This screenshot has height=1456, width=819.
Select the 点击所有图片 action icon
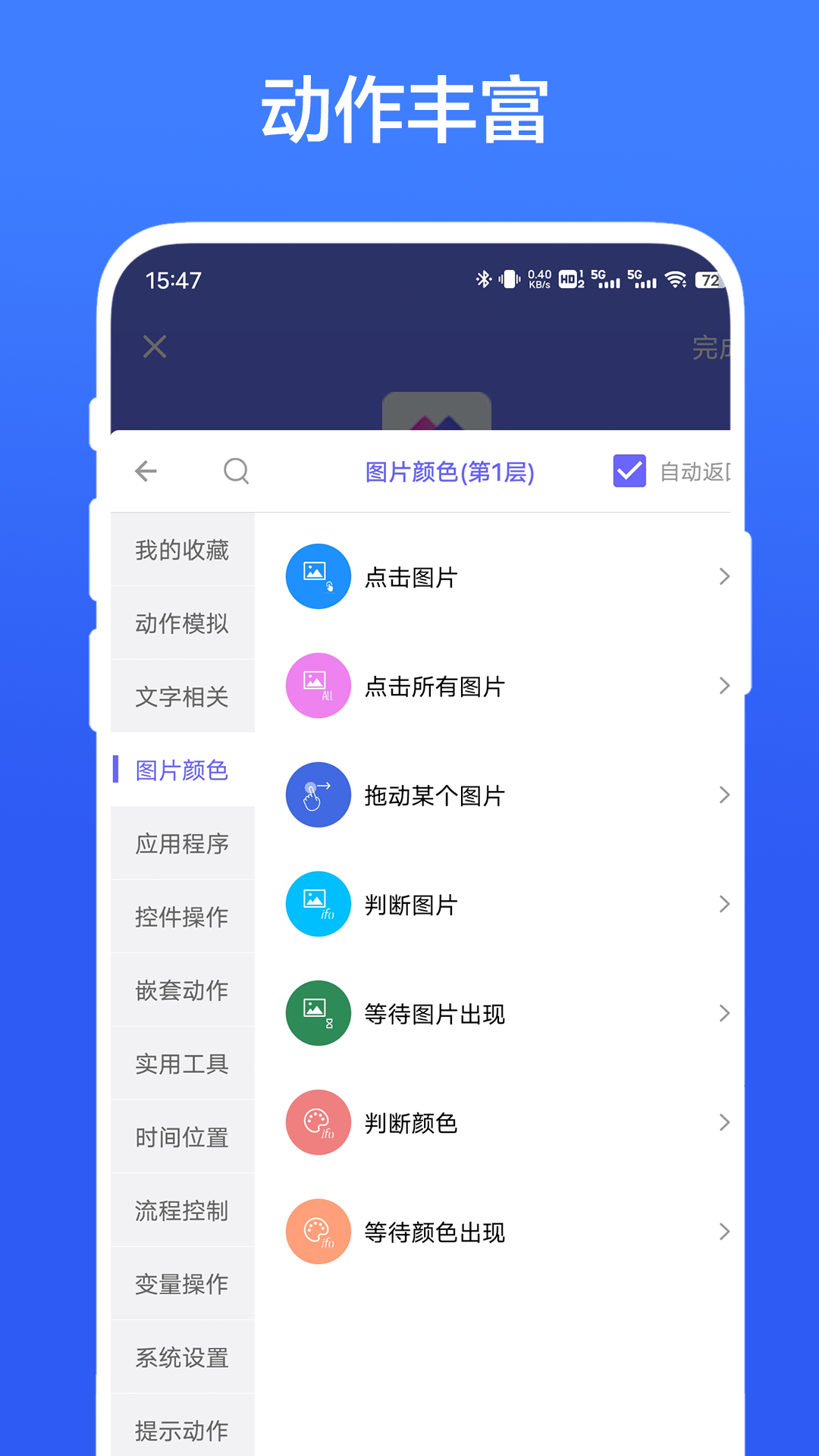(x=317, y=686)
